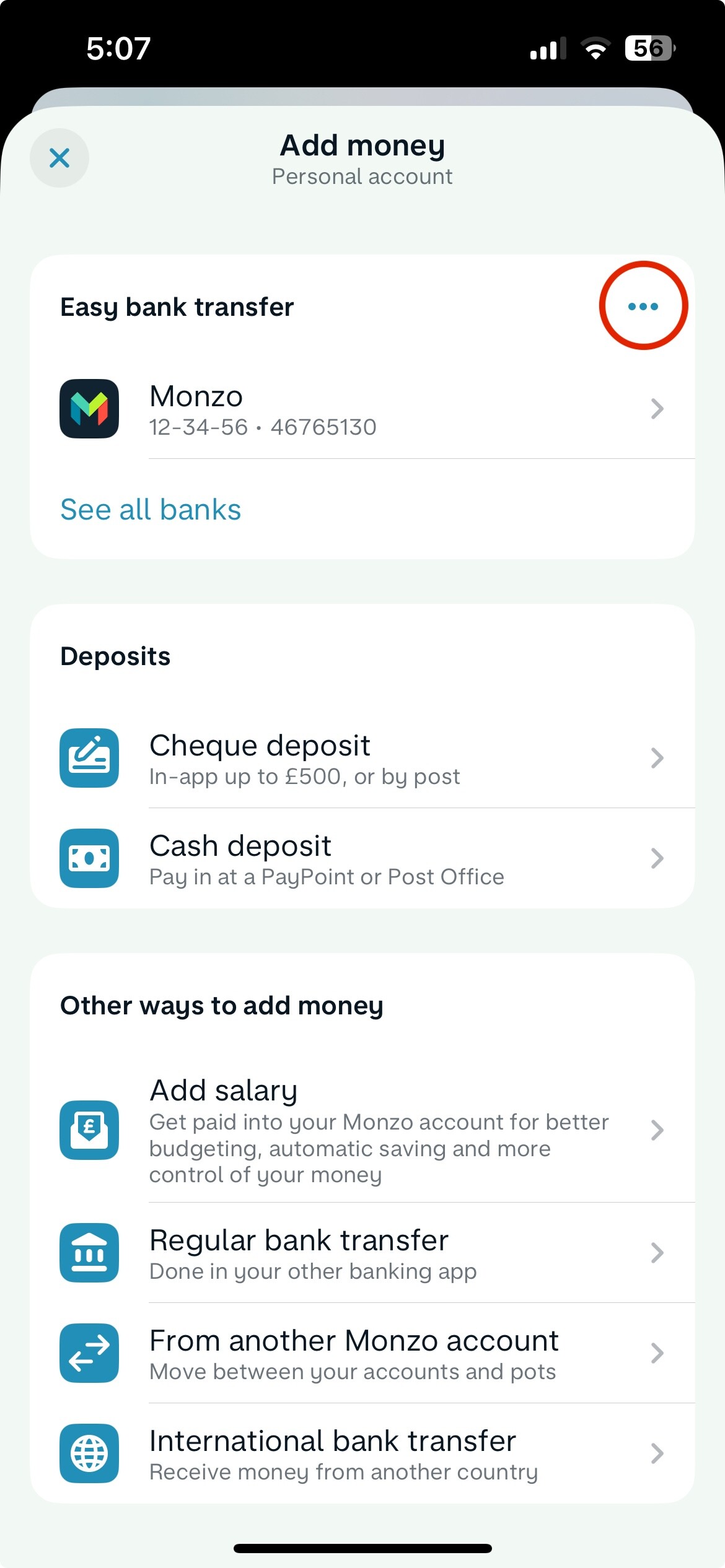Image resolution: width=725 pixels, height=1568 pixels.
Task: Open International bank transfer
Action: (362, 1453)
